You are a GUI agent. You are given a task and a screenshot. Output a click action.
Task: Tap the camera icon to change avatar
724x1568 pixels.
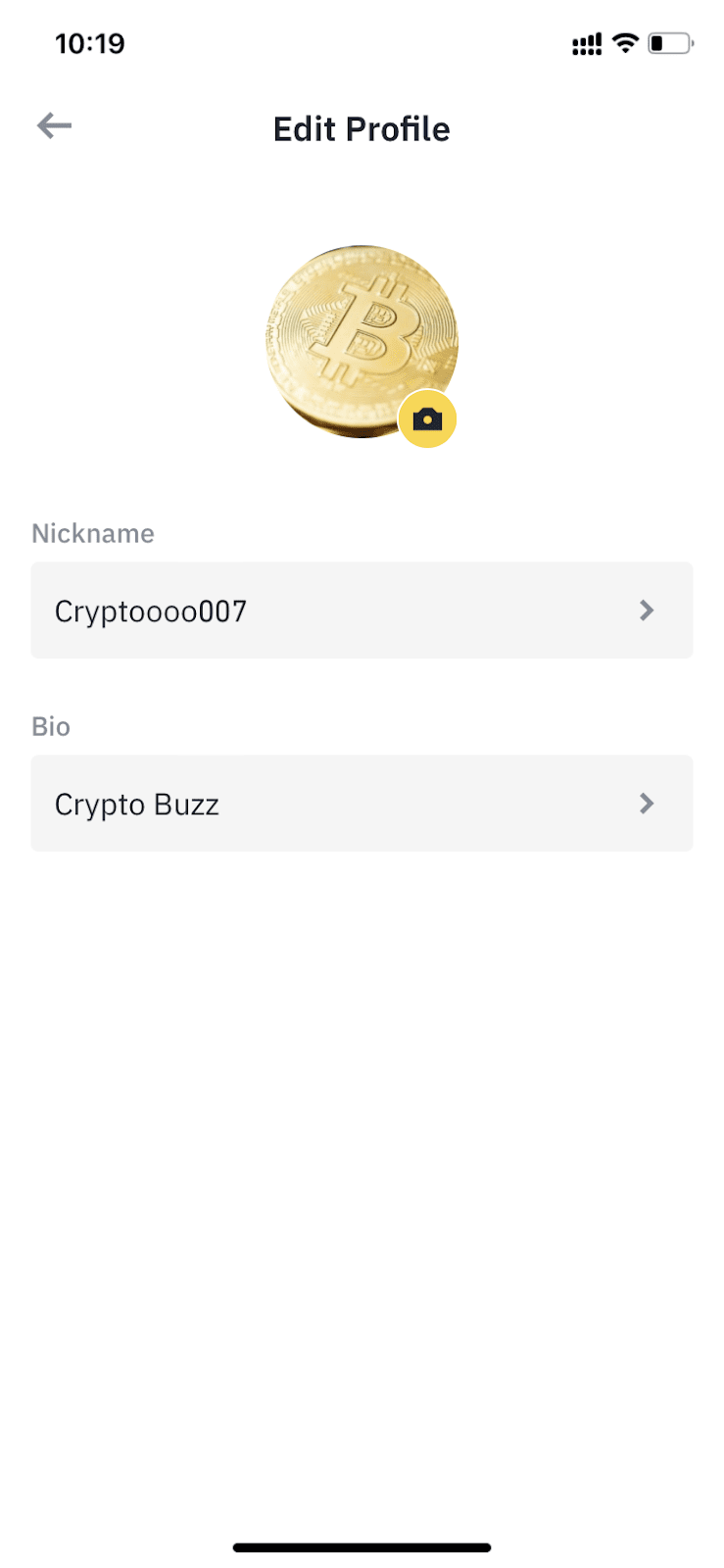pos(427,419)
